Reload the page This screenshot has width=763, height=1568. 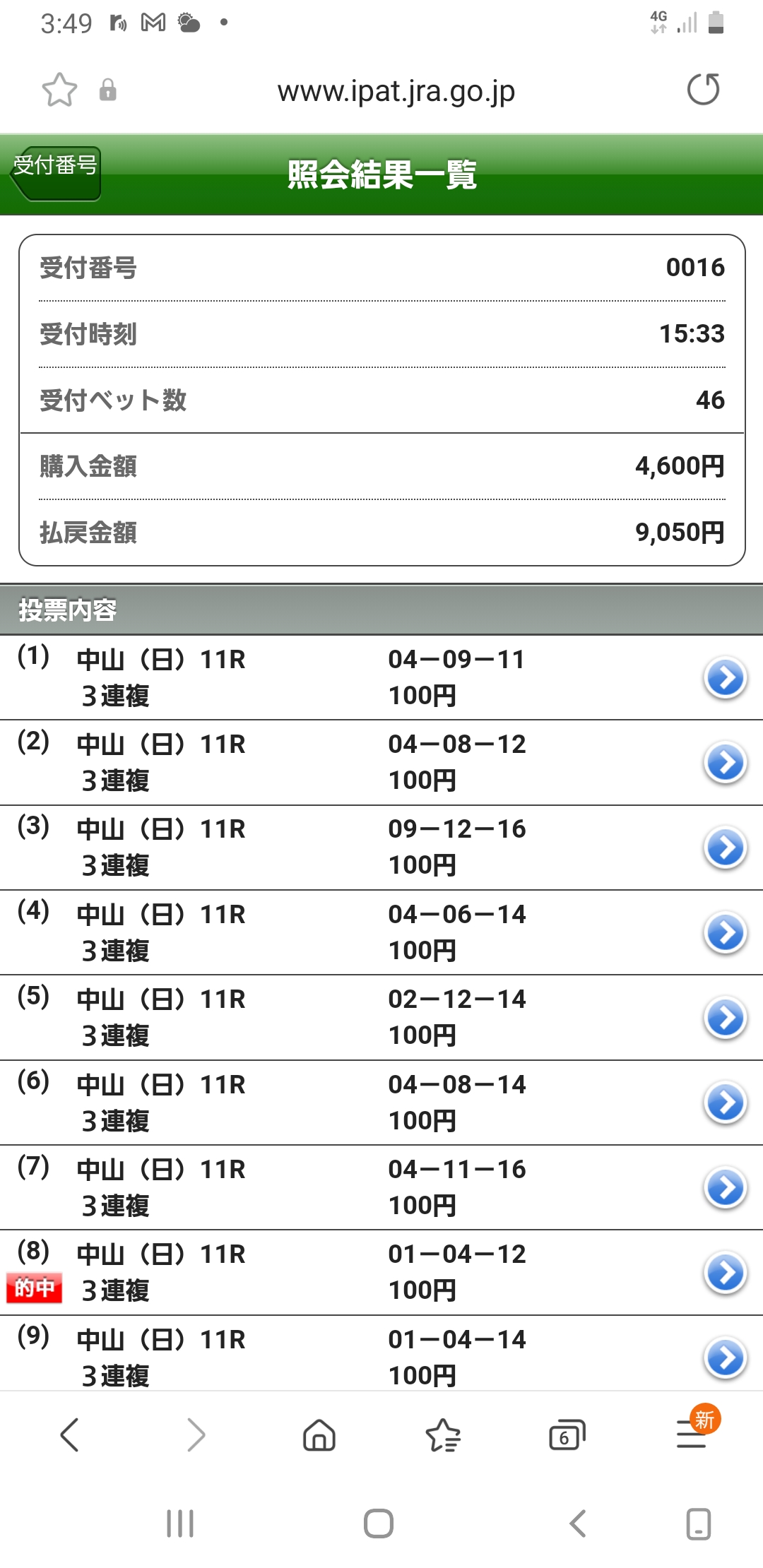click(703, 90)
